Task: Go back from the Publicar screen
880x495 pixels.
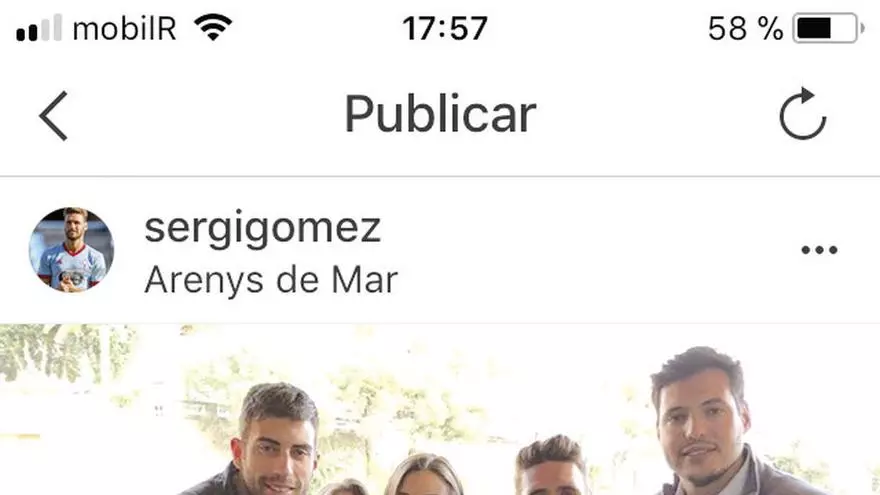Action: click(x=53, y=116)
